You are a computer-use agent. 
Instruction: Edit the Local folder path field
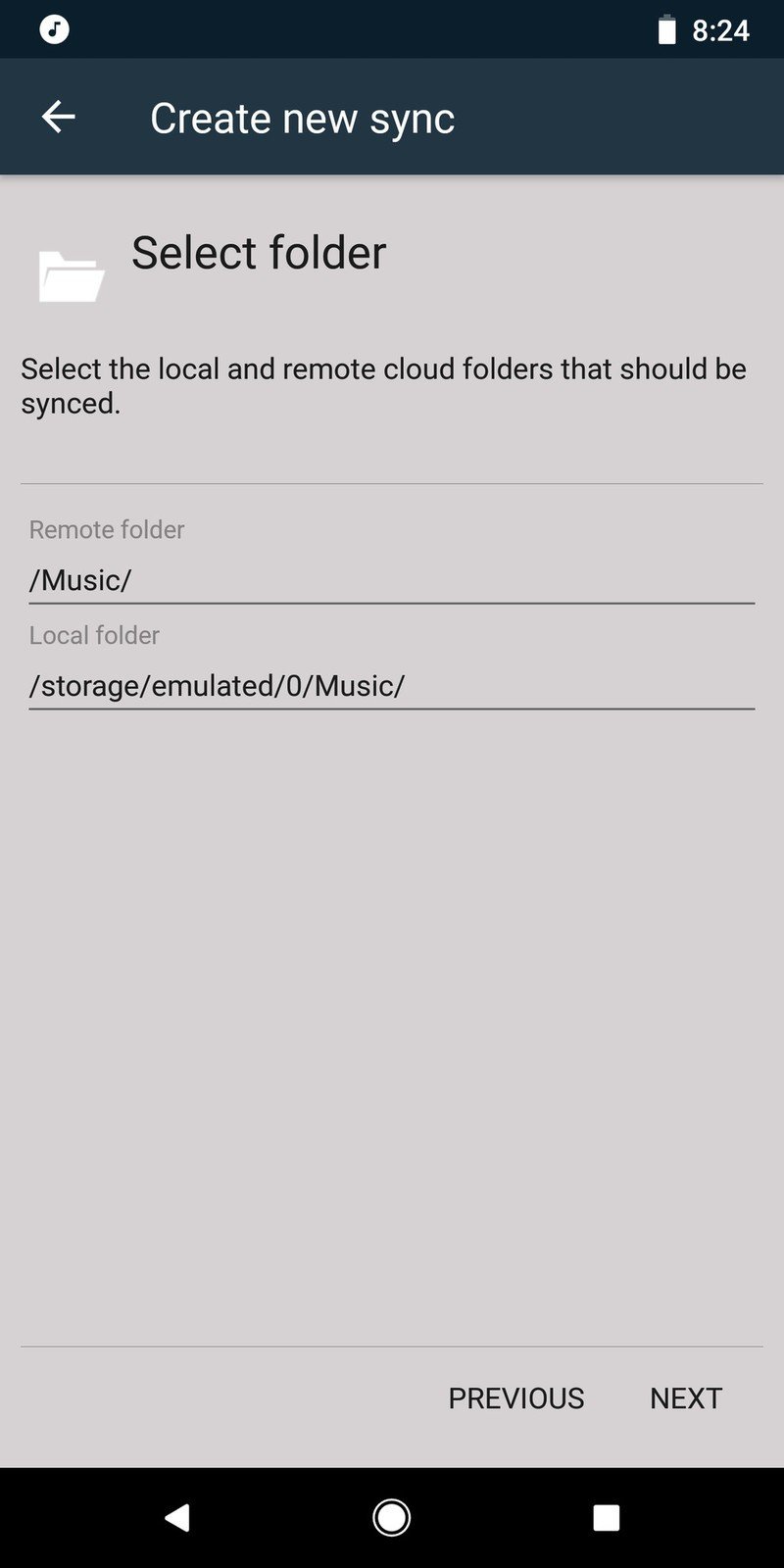(392, 686)
